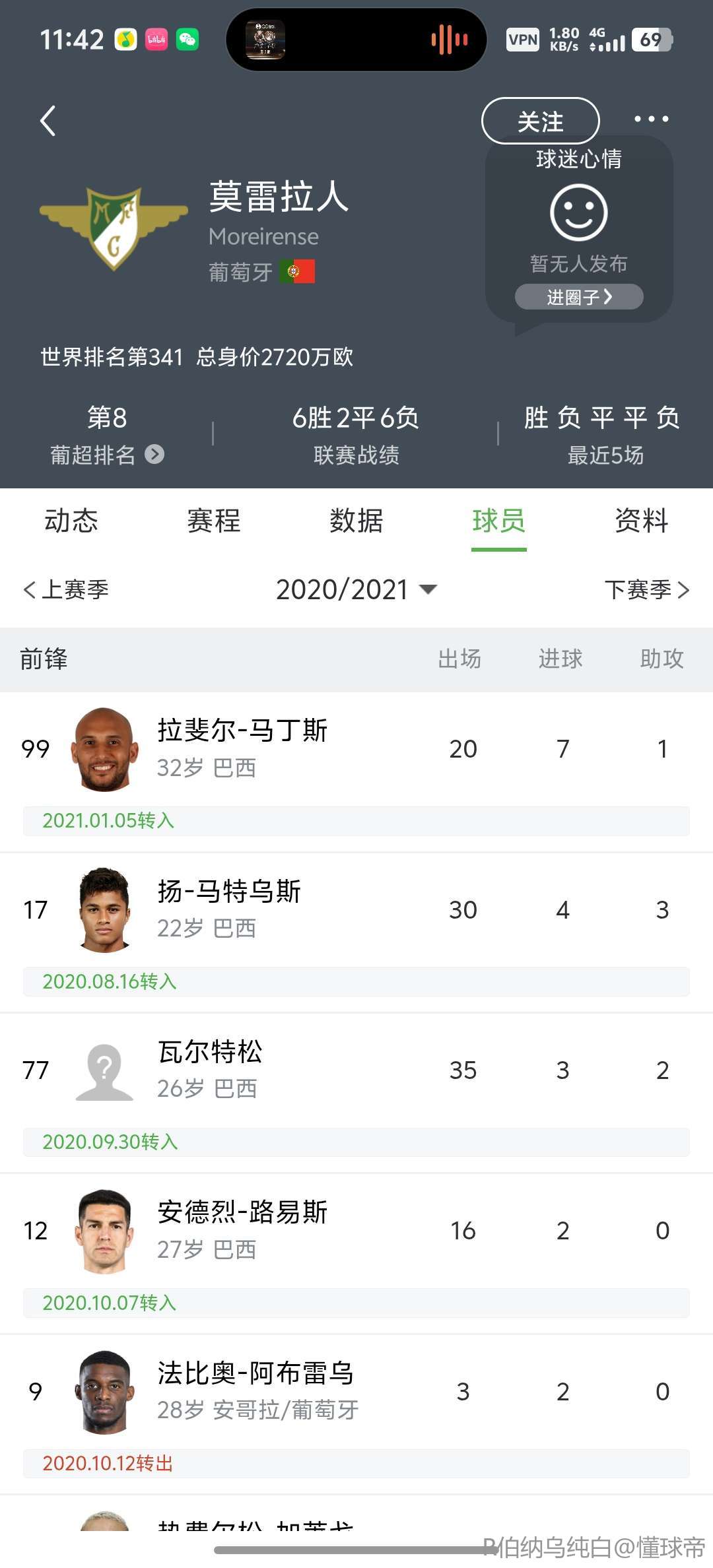Open player 拉斐尔-马丁斯 profile

242,748
